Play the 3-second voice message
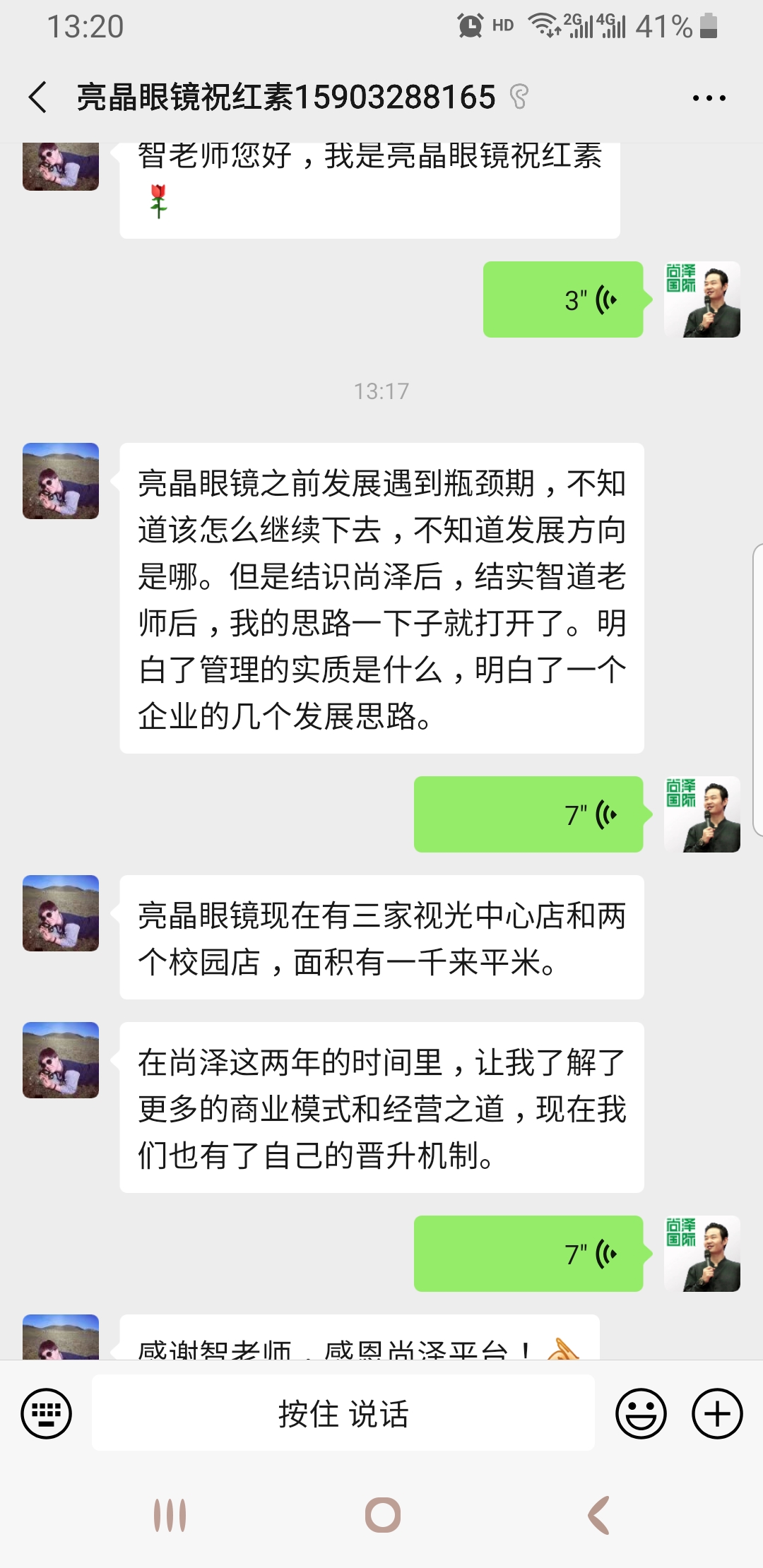Screen dimensions: 763x1568 pyautogui.click(x=563, y=299)
